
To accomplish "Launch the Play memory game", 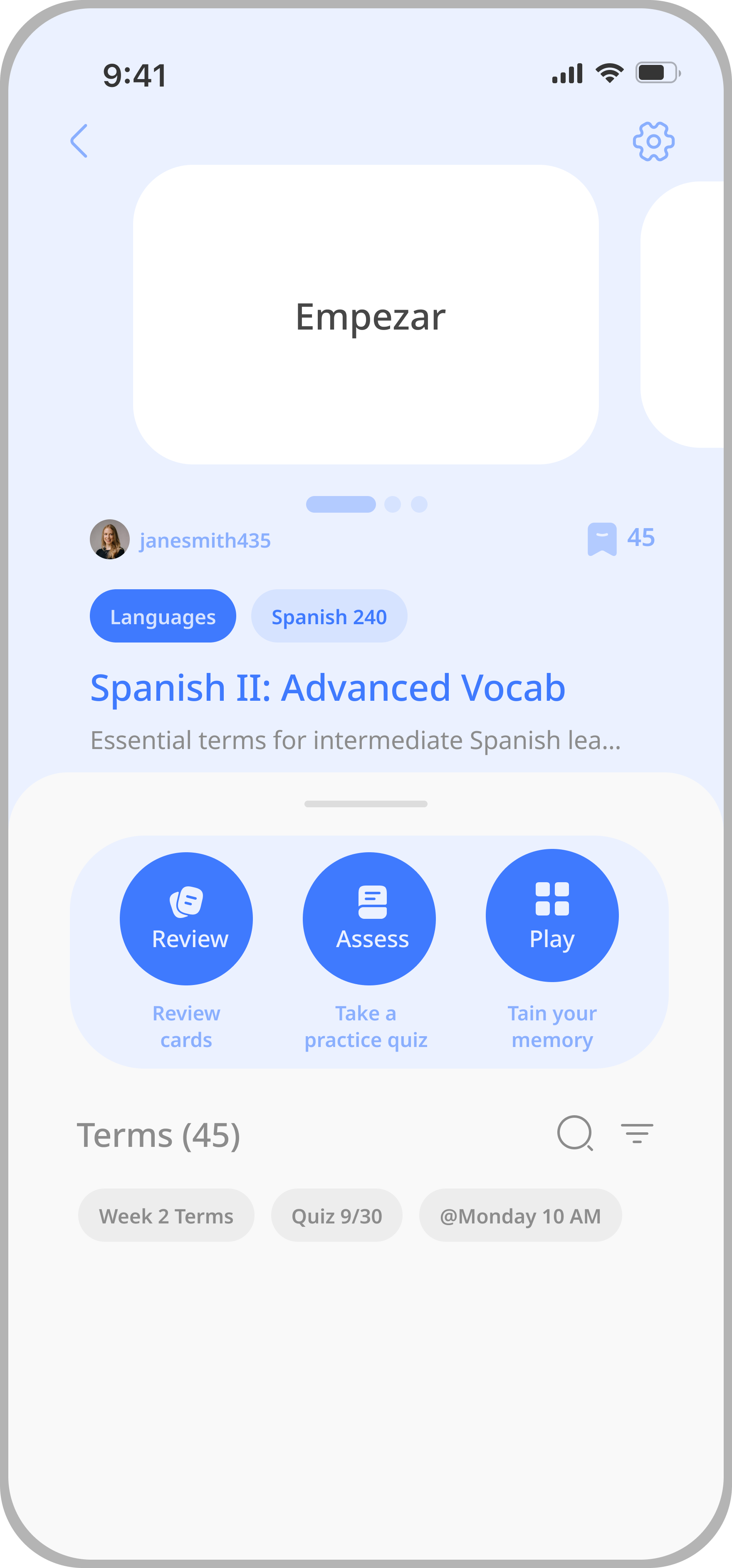I will point(552,915).
